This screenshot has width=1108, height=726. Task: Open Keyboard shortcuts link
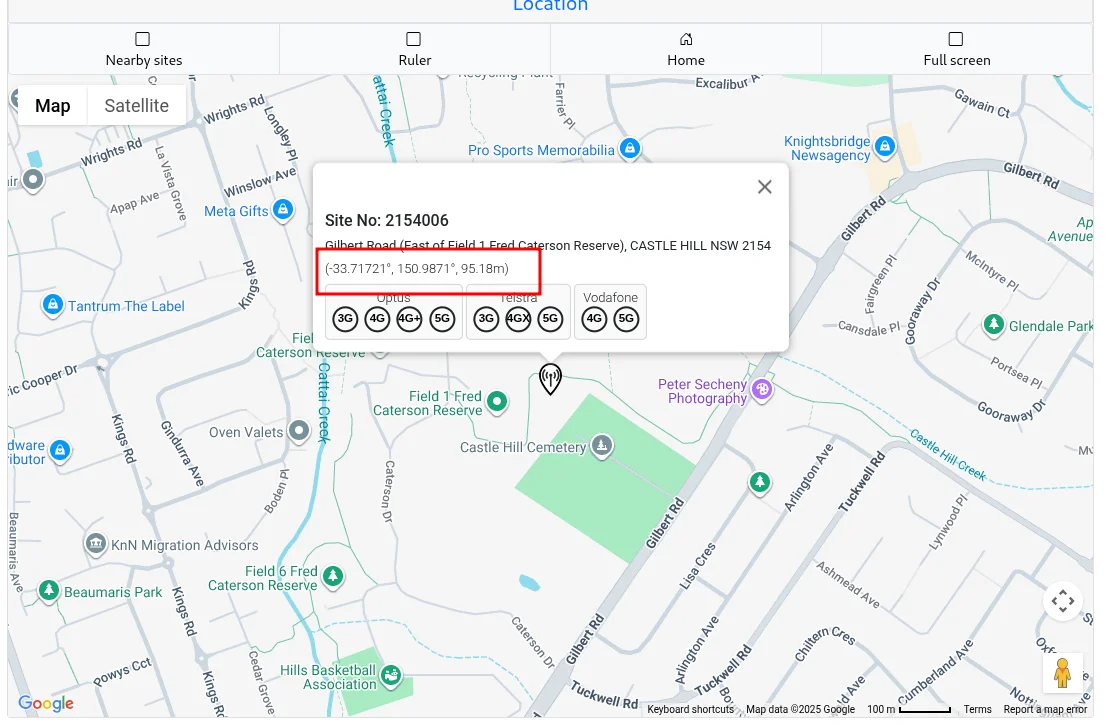690,709
